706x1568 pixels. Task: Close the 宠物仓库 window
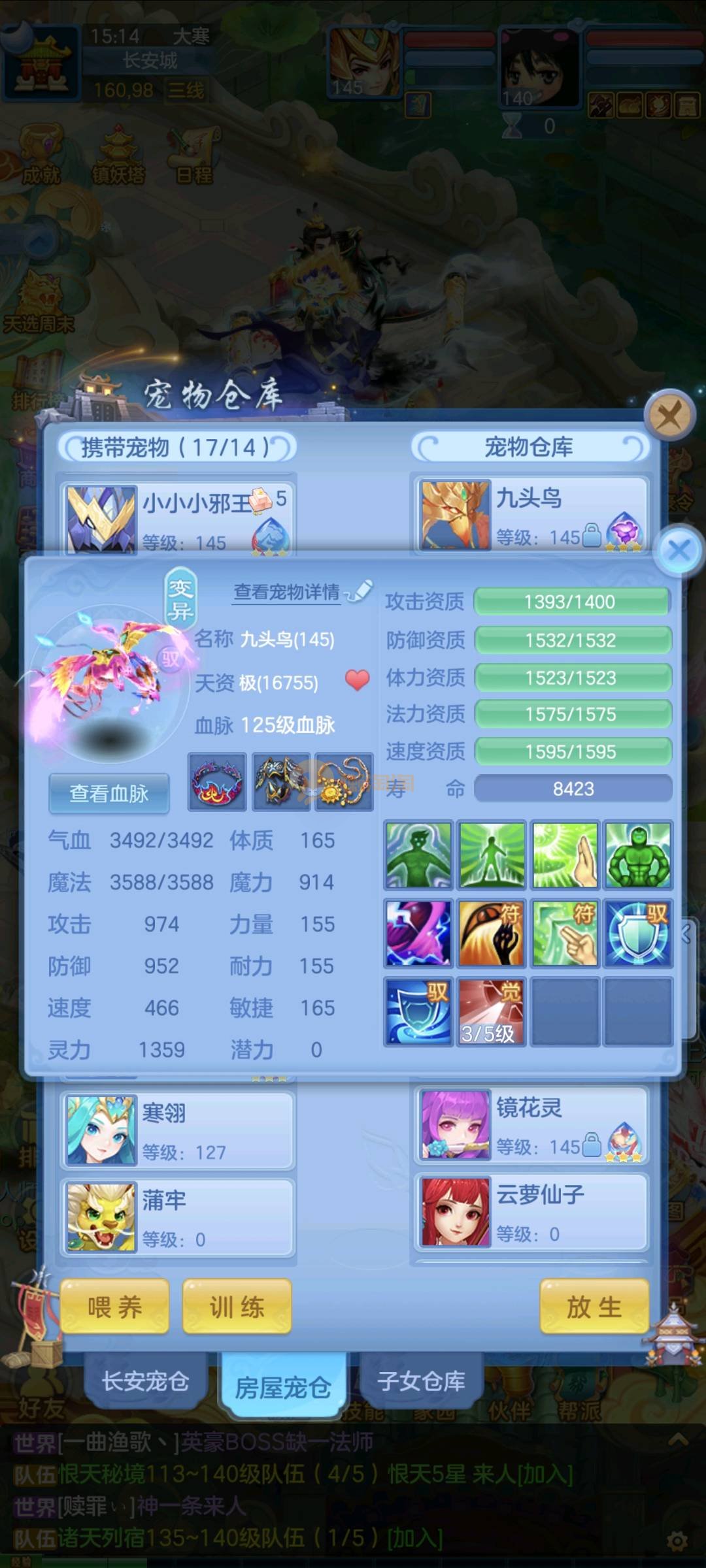pos(669,415)
